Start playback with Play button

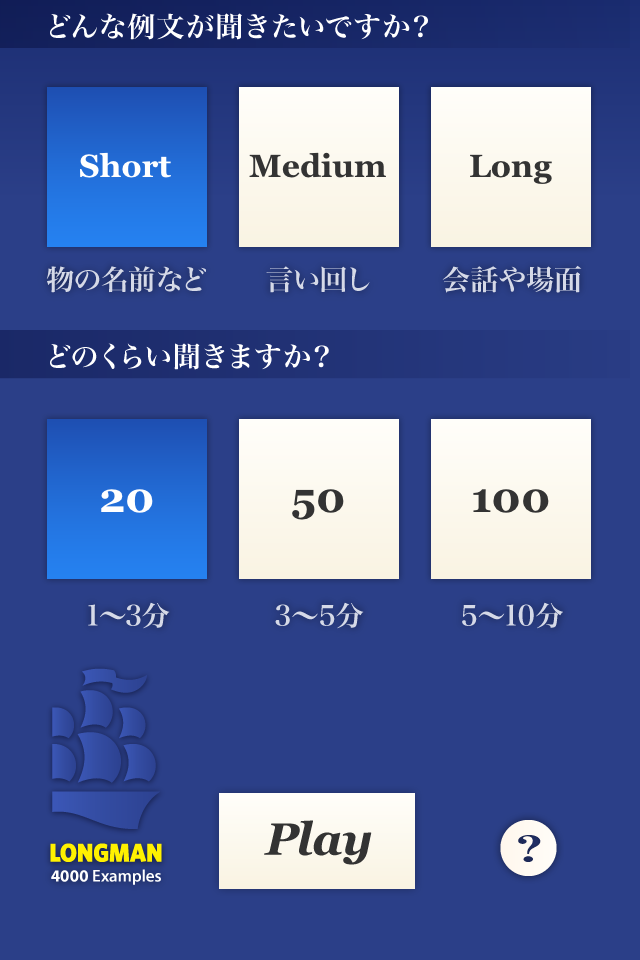(x=317, y=841)
